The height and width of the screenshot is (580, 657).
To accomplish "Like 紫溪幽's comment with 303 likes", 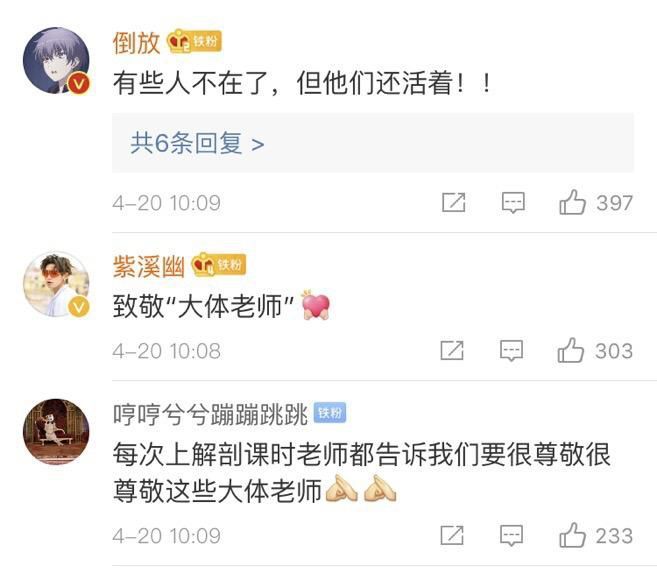I will click(x=573, y=351).
